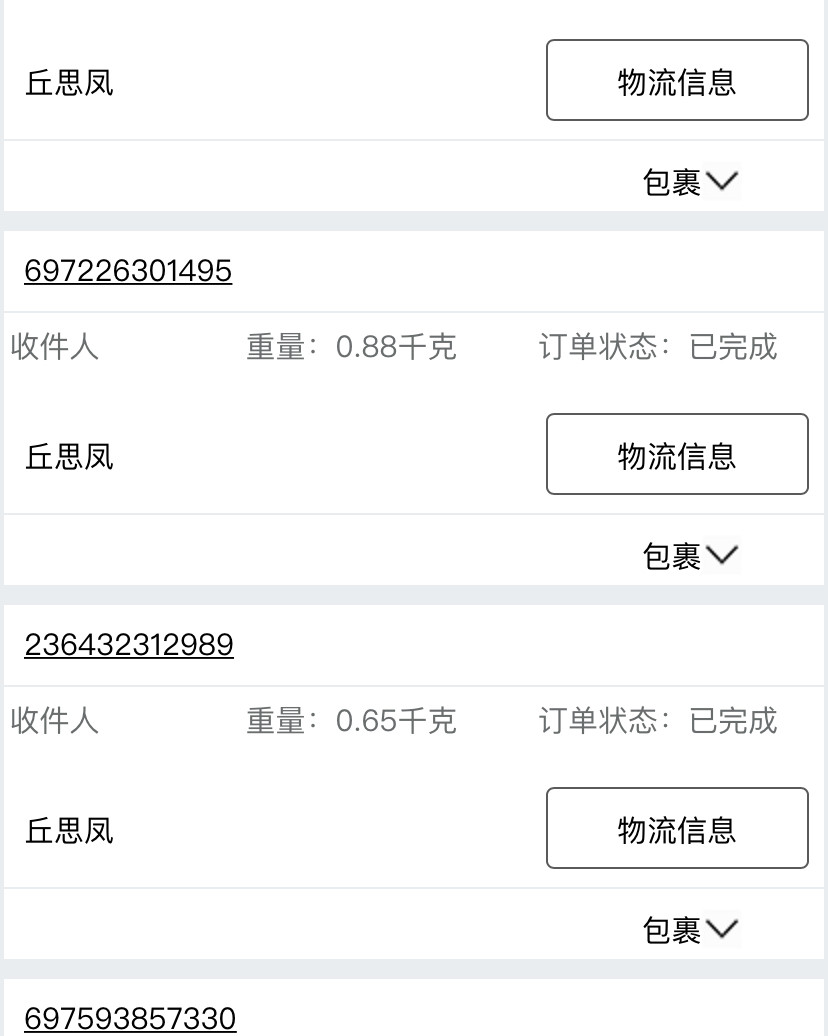Expand the package details under order 697226301495
Image resolution: width=828 pixels, height=1036 pixels.
690,554
